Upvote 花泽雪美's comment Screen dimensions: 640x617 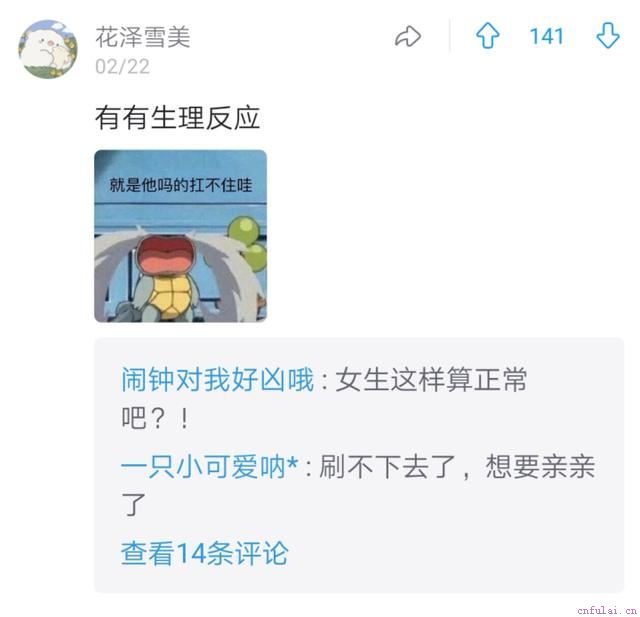pyautogui.click(x=487, y=37)
